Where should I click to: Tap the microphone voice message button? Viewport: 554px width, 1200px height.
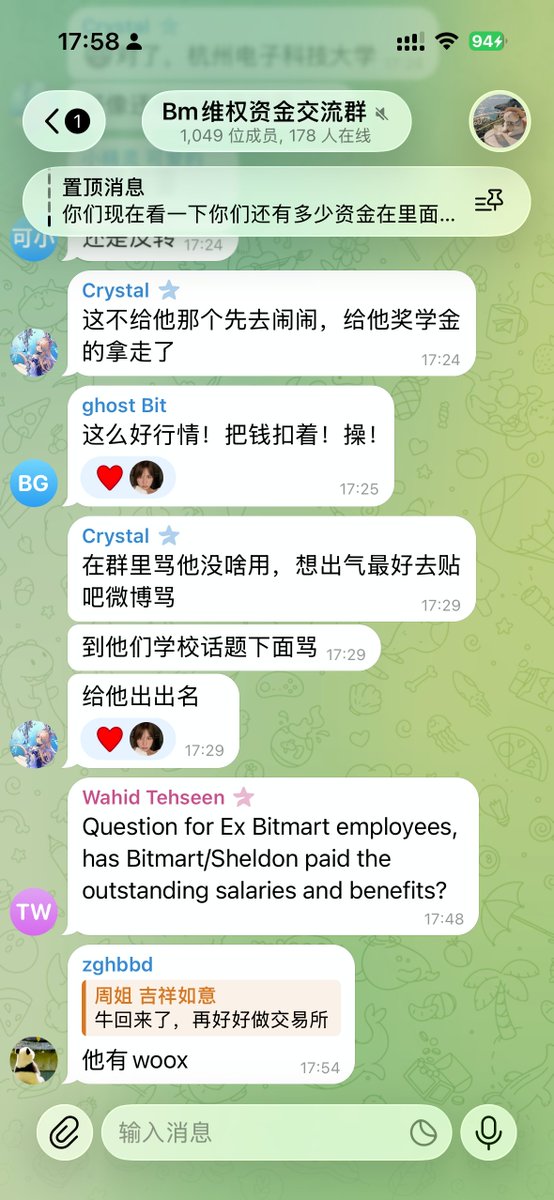coord(488,1132)
